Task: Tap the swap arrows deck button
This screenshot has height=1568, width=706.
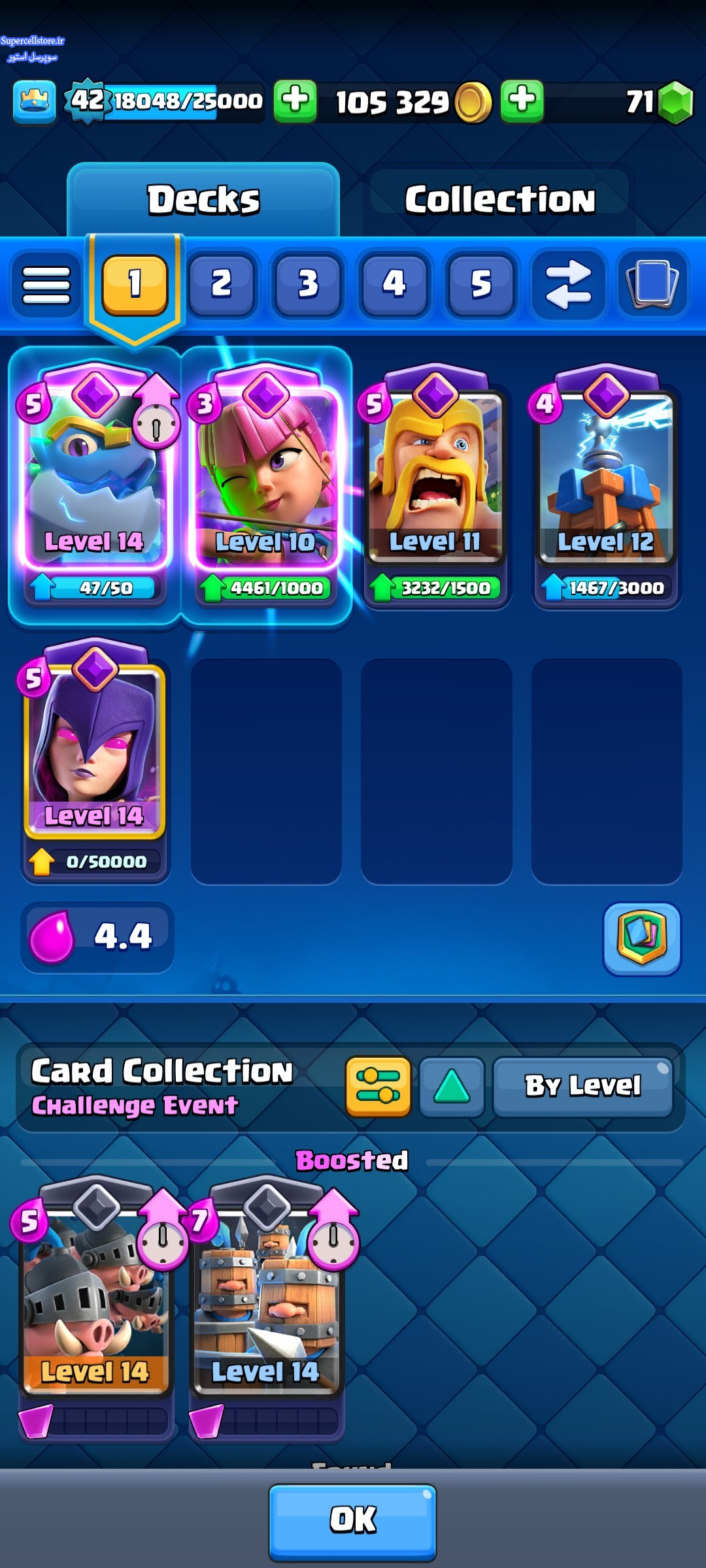Action: [568, 284]
